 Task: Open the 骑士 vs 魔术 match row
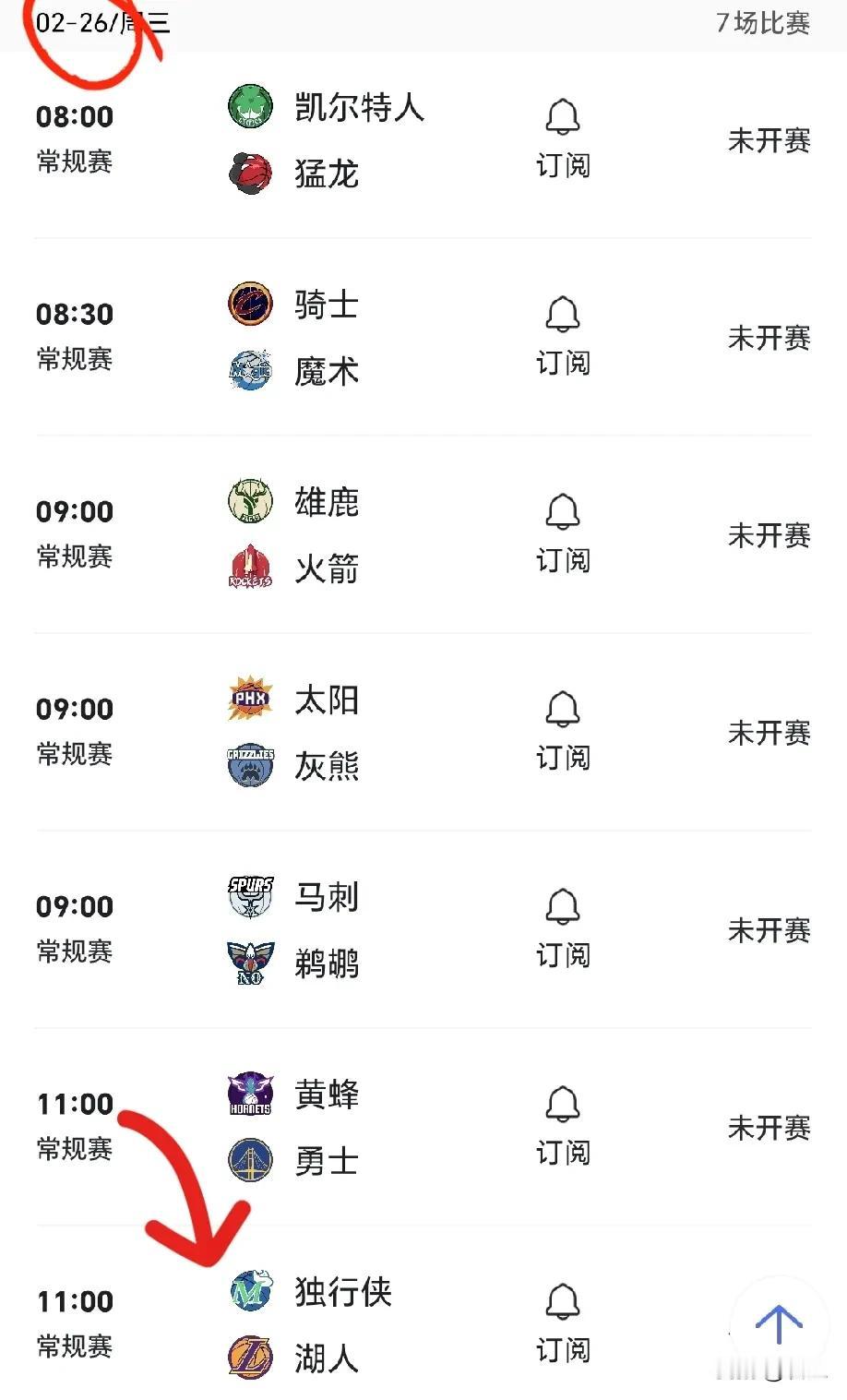coord(423,337)
